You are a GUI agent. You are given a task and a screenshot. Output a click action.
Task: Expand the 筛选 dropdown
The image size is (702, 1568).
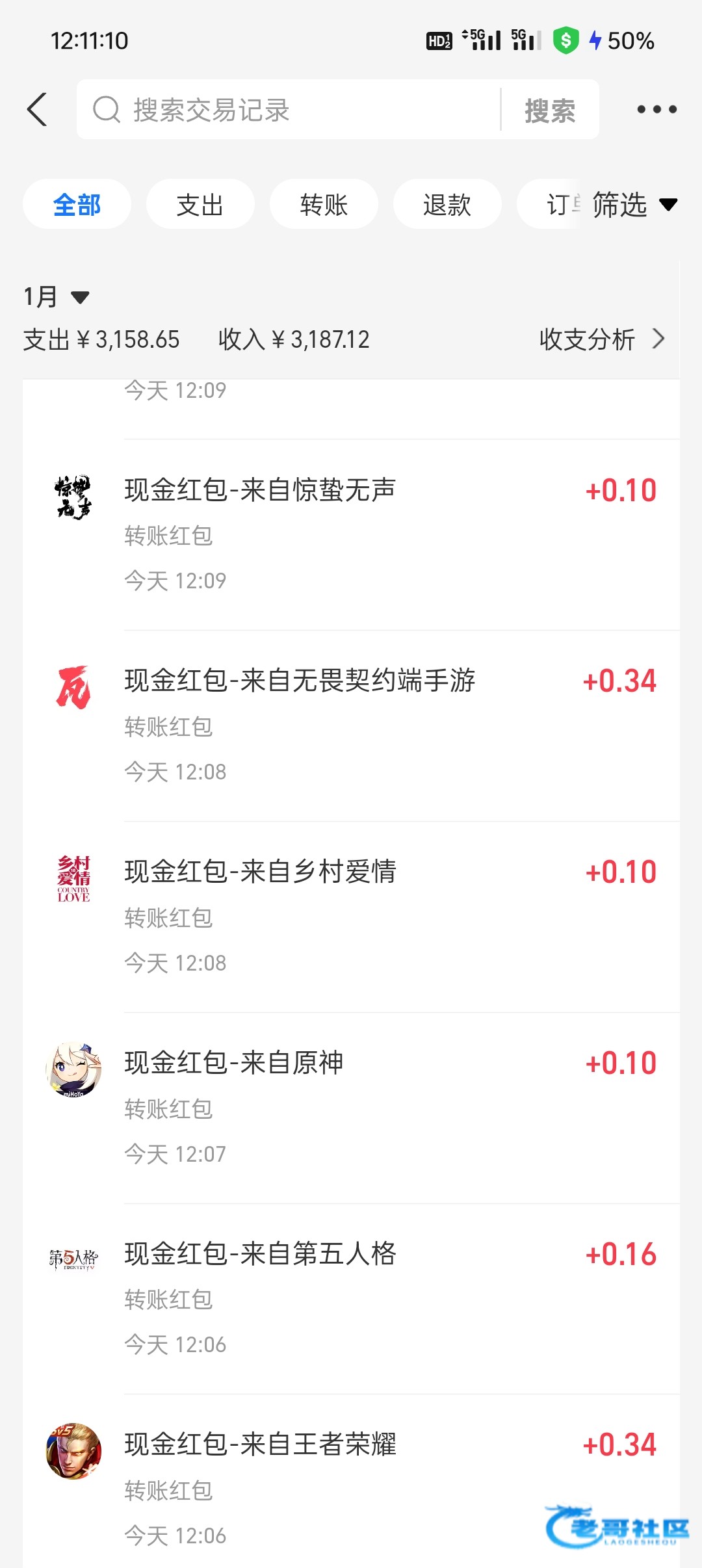pyautogui.click(x=634, y=205)
